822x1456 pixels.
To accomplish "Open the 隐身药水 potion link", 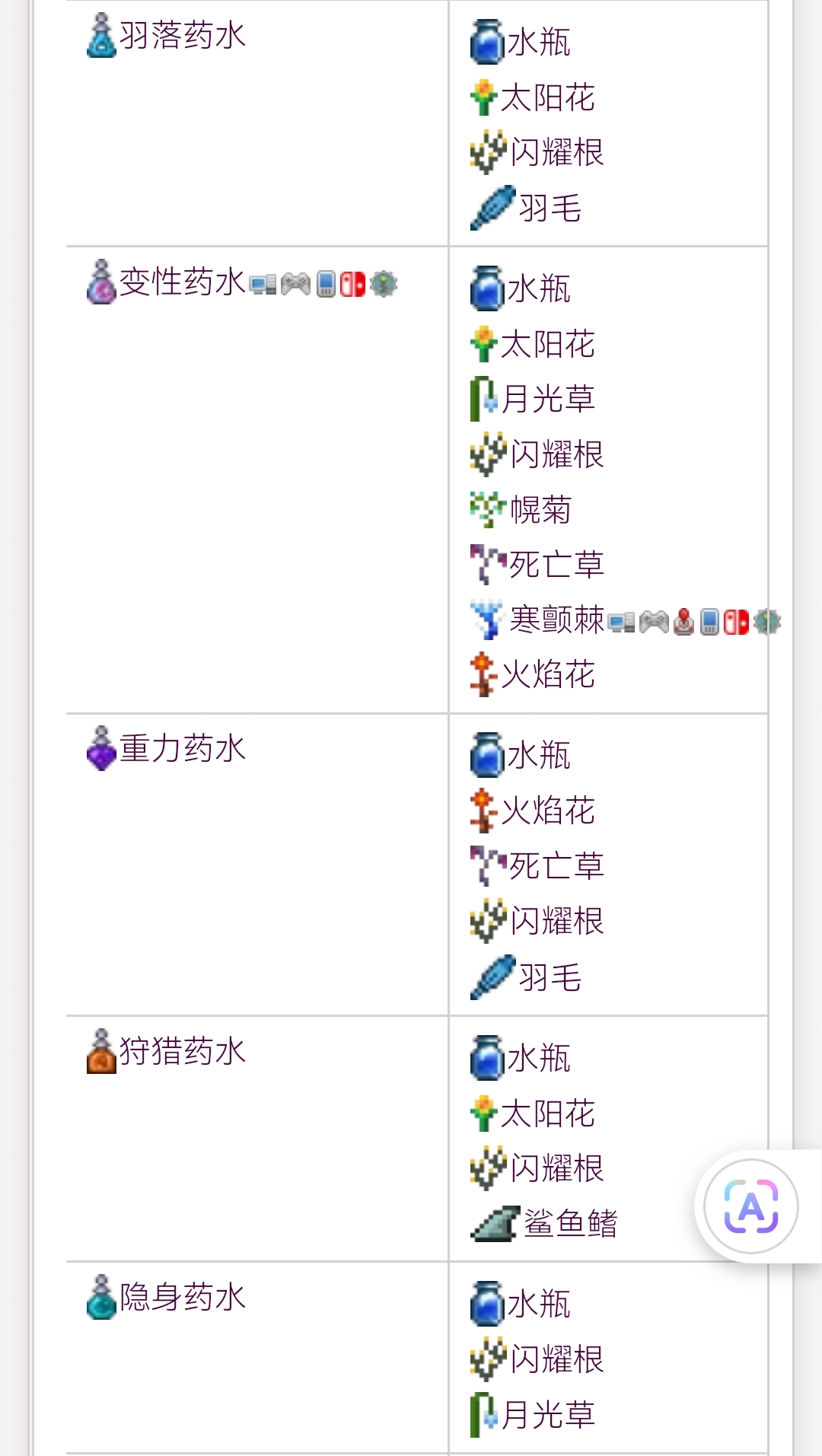I will [x=183, y=1298].
